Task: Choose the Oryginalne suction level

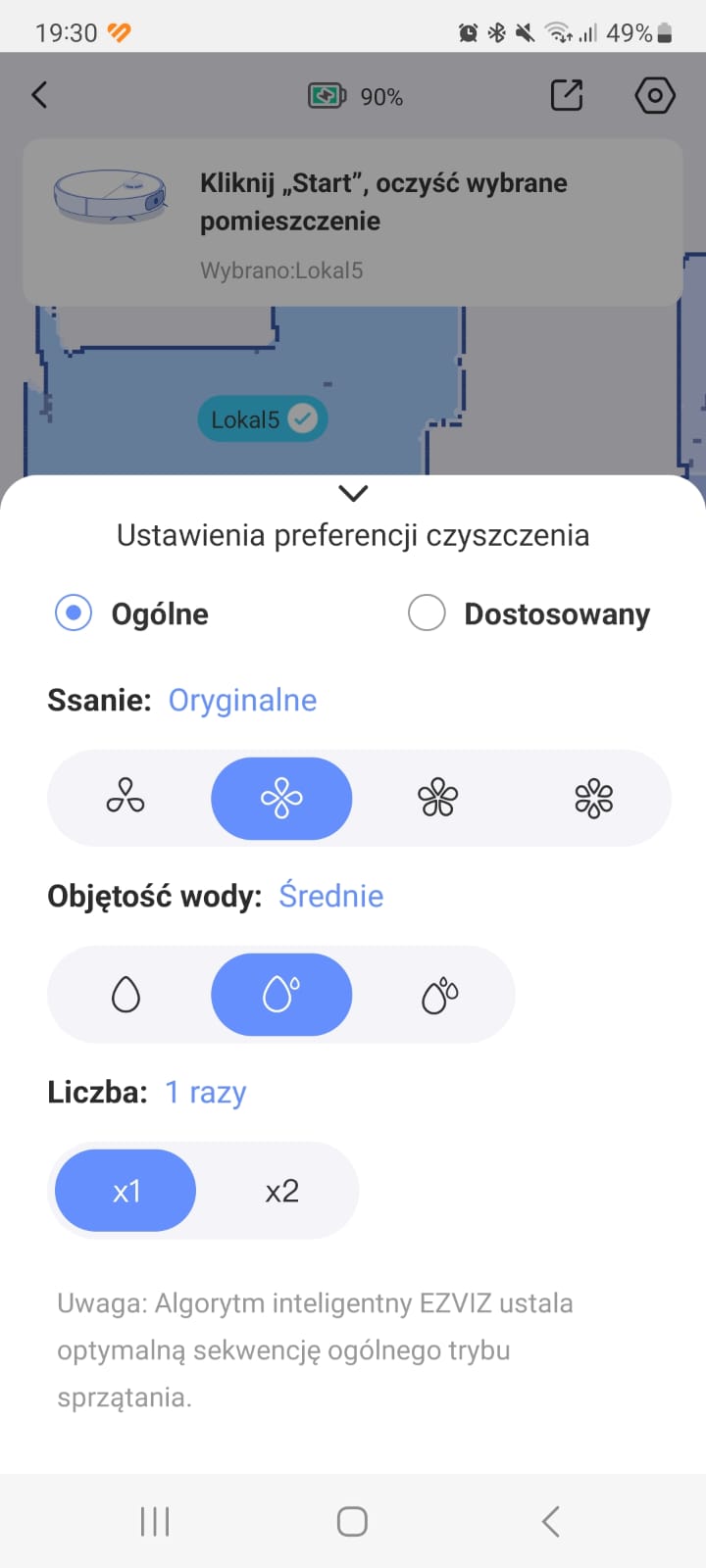Action: coord(281,798)
